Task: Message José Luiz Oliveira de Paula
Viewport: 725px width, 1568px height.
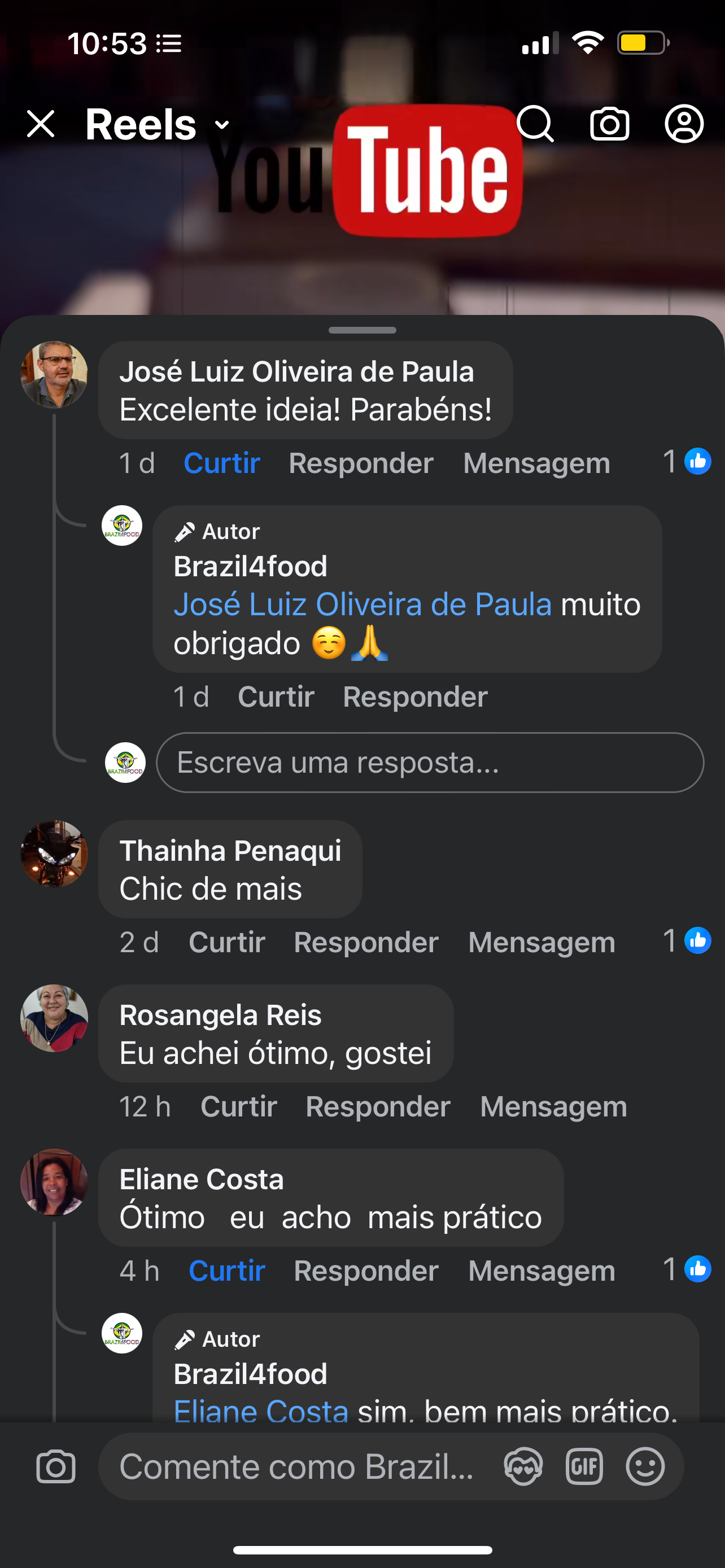Action: 536,463
